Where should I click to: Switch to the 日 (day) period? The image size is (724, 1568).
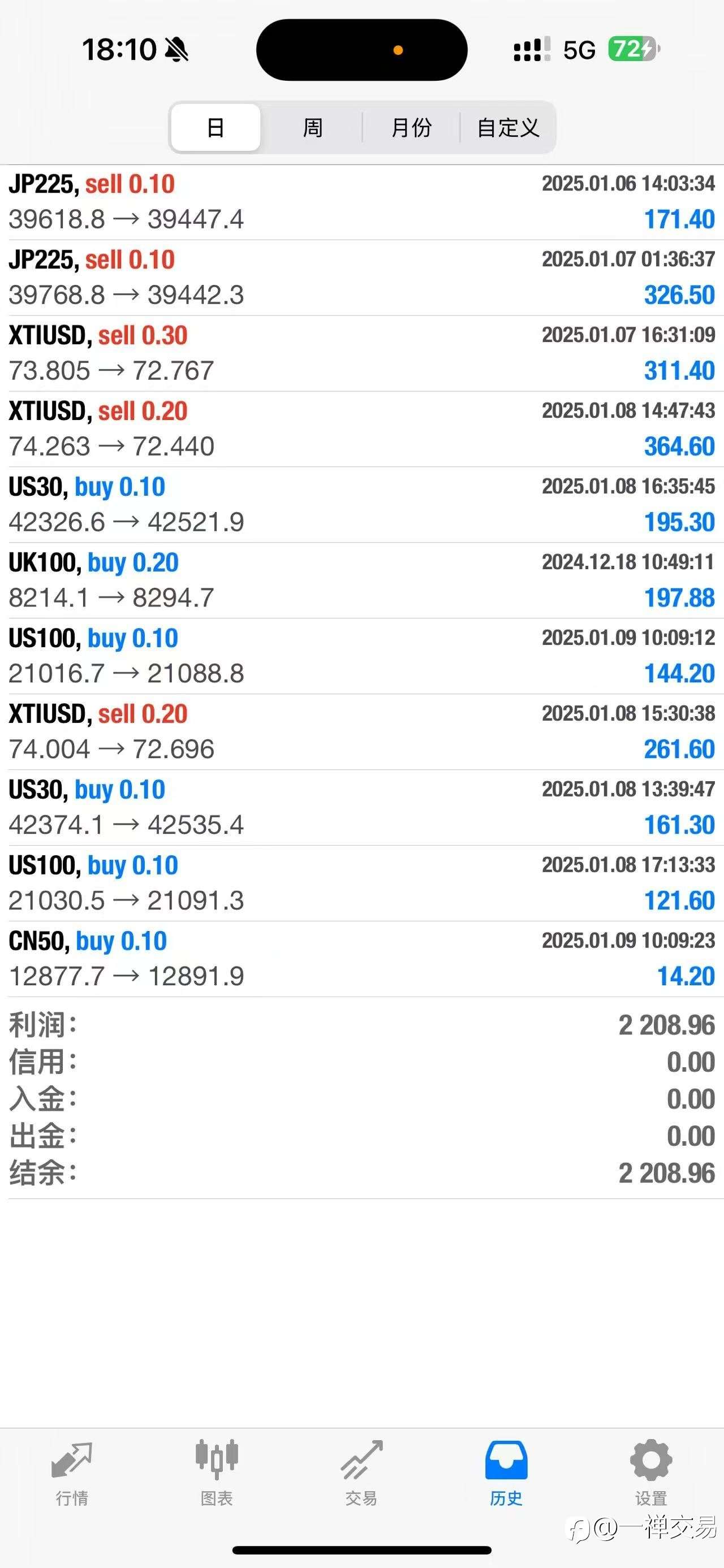click(x=216, y=128)
